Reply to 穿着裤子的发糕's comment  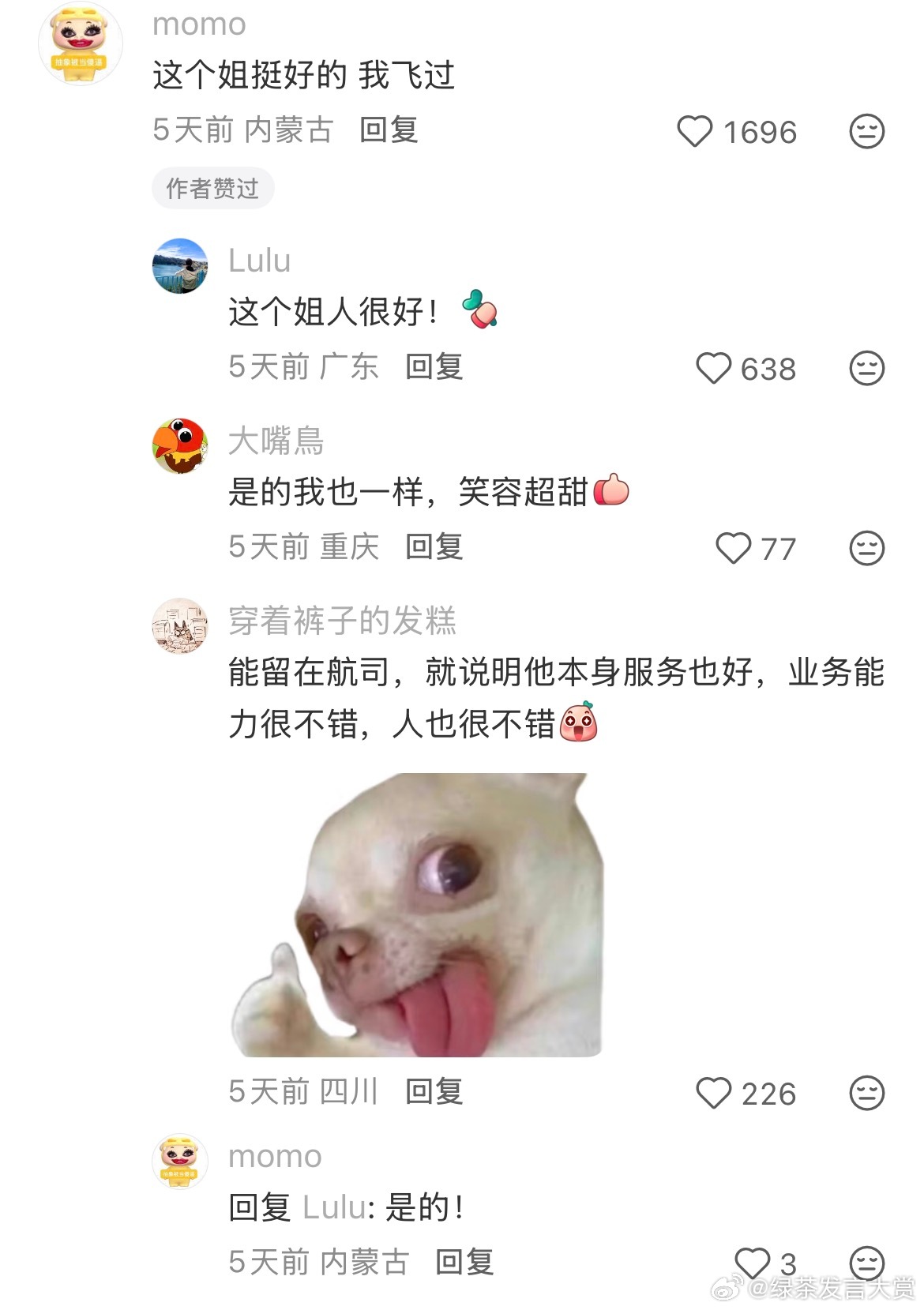434,1092
